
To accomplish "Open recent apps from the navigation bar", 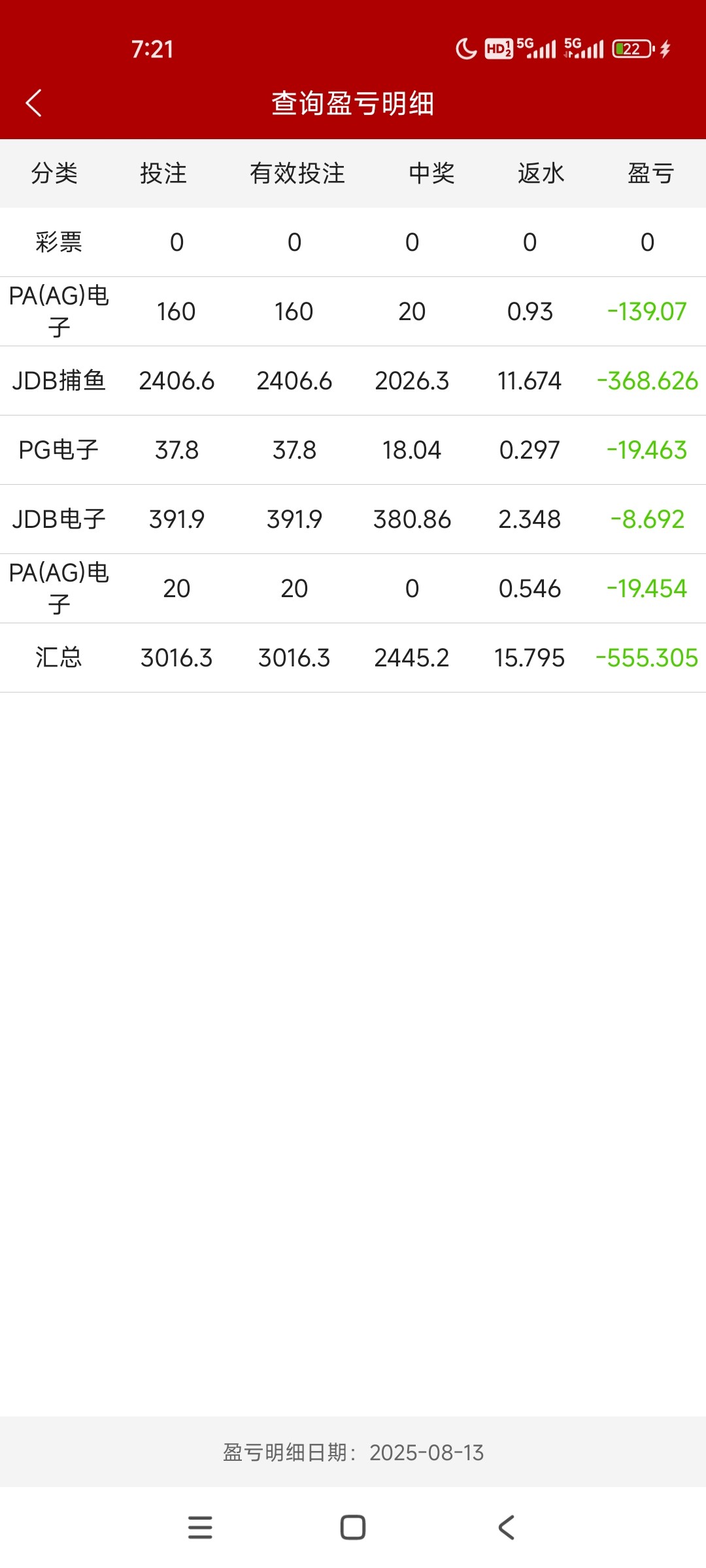I will click(200, 1527).
